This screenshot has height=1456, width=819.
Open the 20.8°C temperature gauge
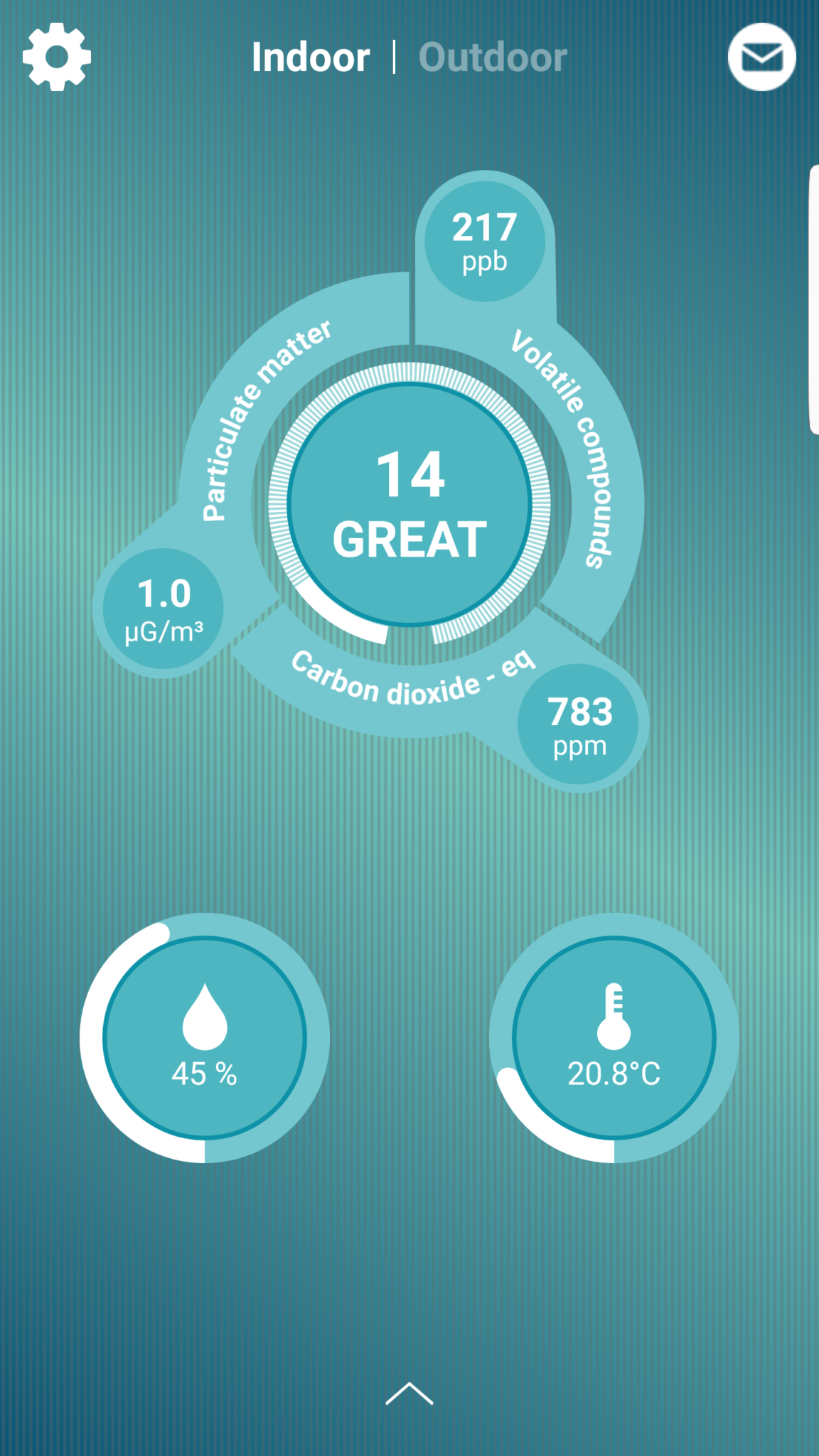pos(614,1038)
